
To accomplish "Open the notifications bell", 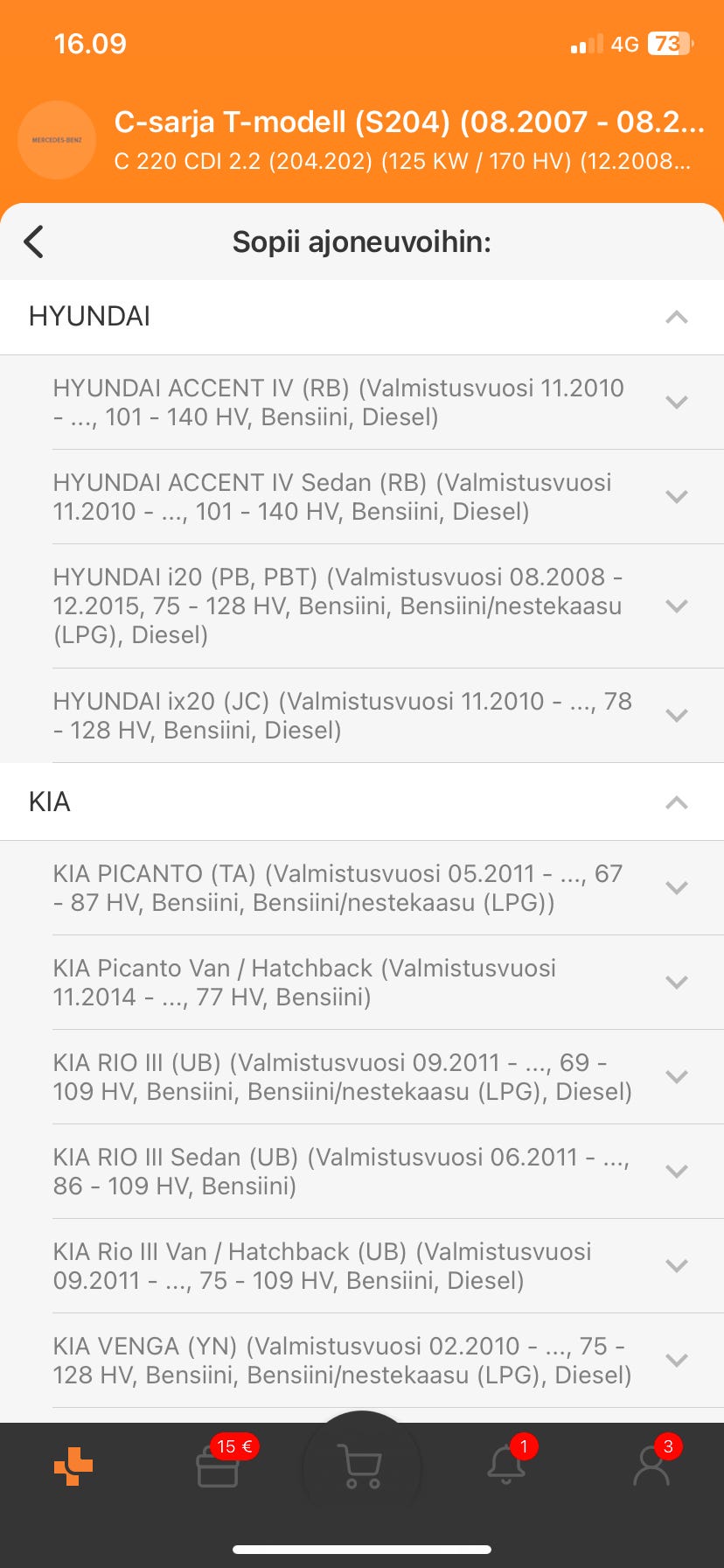I will [507, 1466].
